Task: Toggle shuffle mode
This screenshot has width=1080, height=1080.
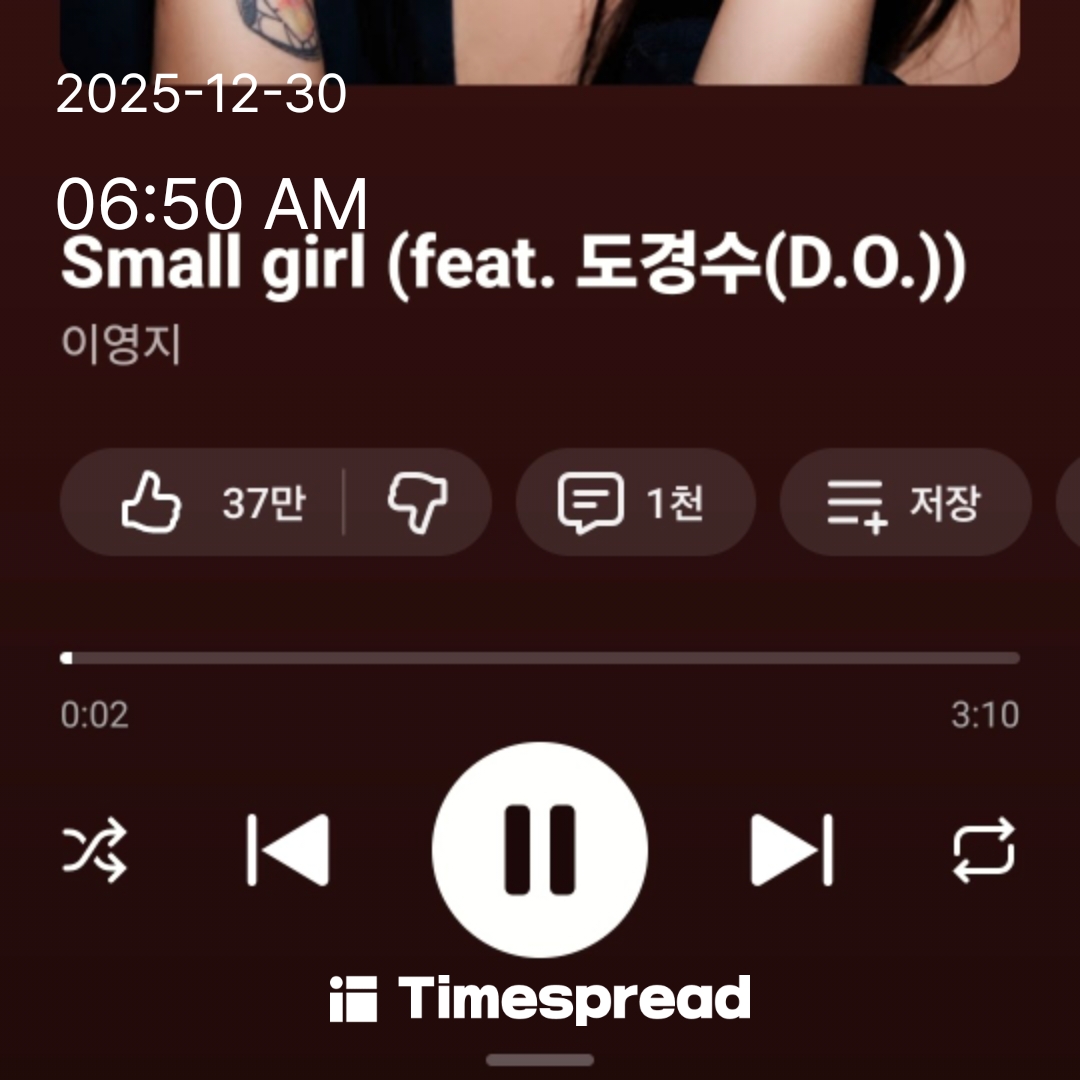Action: [96, 851]
